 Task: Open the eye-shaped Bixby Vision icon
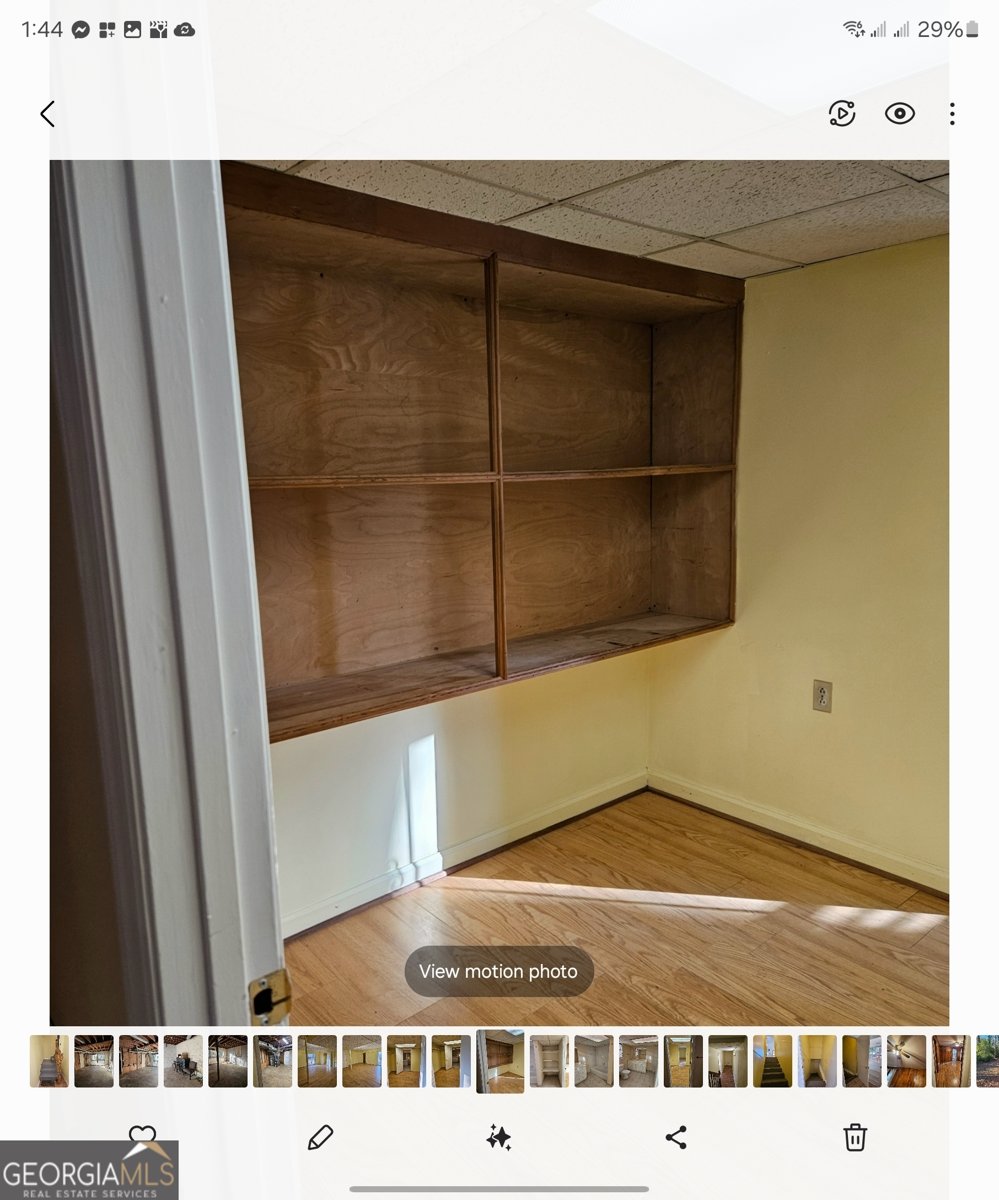pyautogui.click(x=900, y=114)
